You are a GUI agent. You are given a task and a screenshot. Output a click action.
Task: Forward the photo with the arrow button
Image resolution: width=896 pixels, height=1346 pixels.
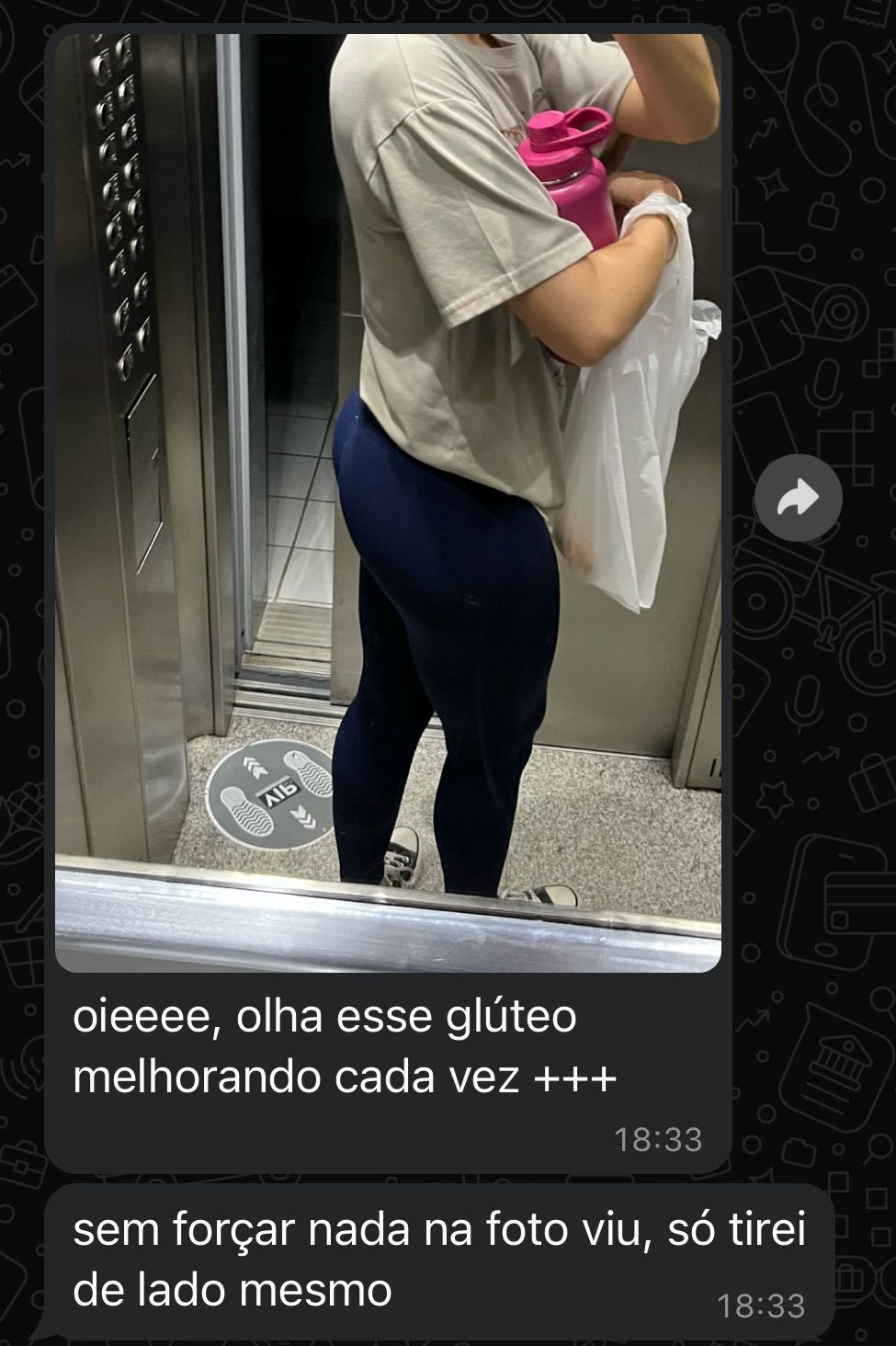pyautogui.click(x=798, y=498)
